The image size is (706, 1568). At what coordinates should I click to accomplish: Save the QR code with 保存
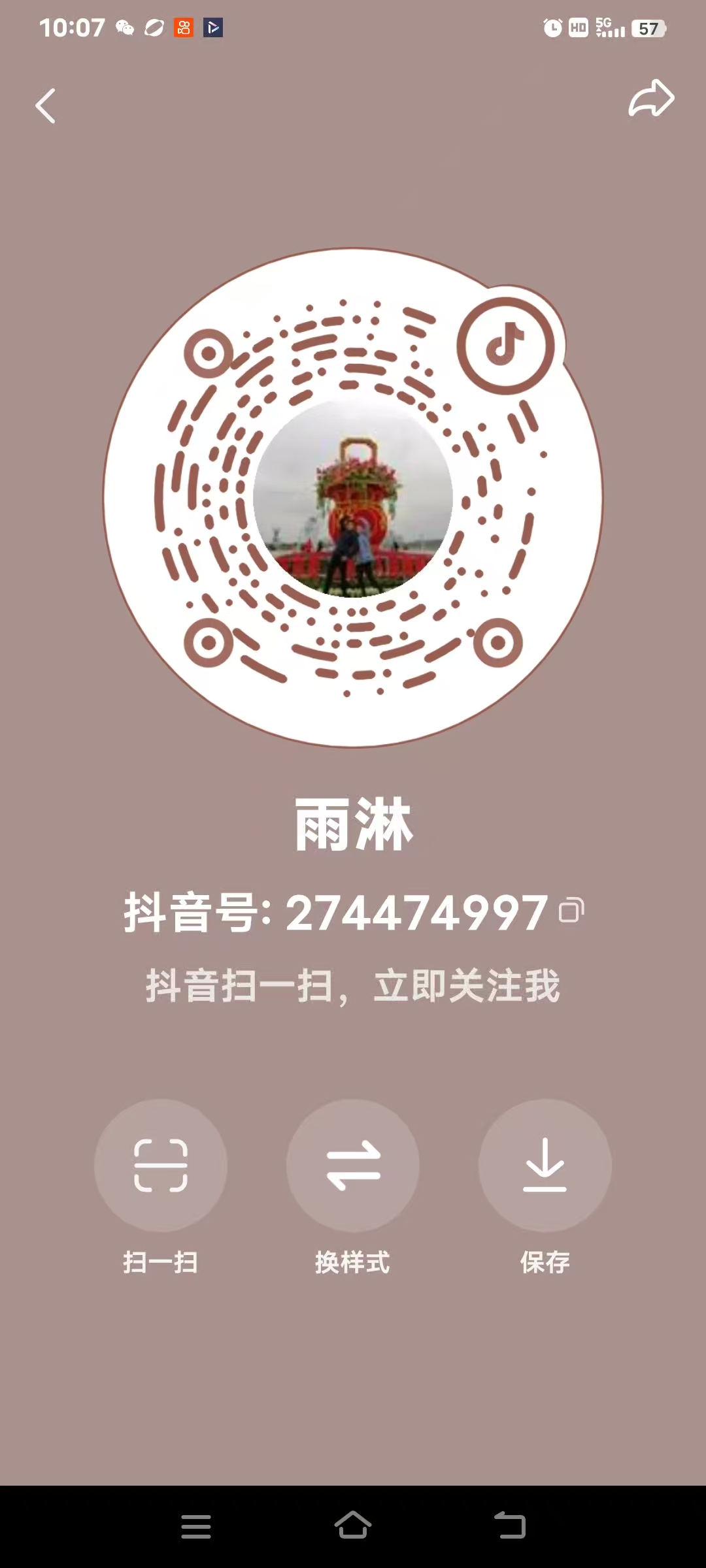pos(545,1166)
